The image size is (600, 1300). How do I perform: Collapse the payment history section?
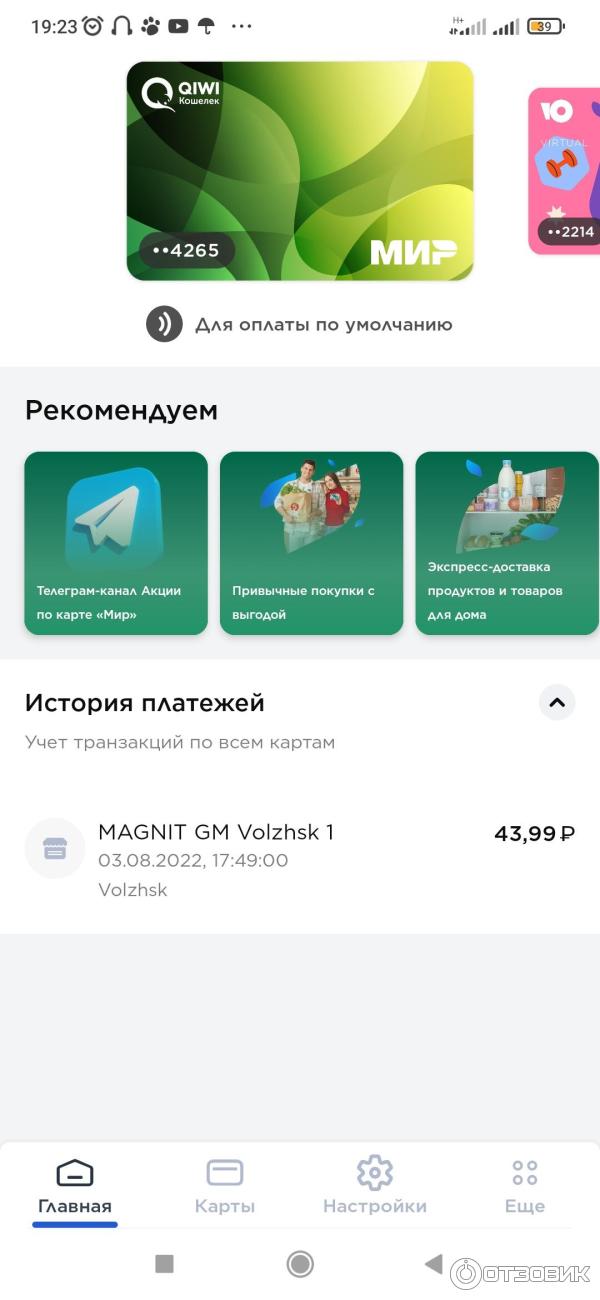pos(557,702)
